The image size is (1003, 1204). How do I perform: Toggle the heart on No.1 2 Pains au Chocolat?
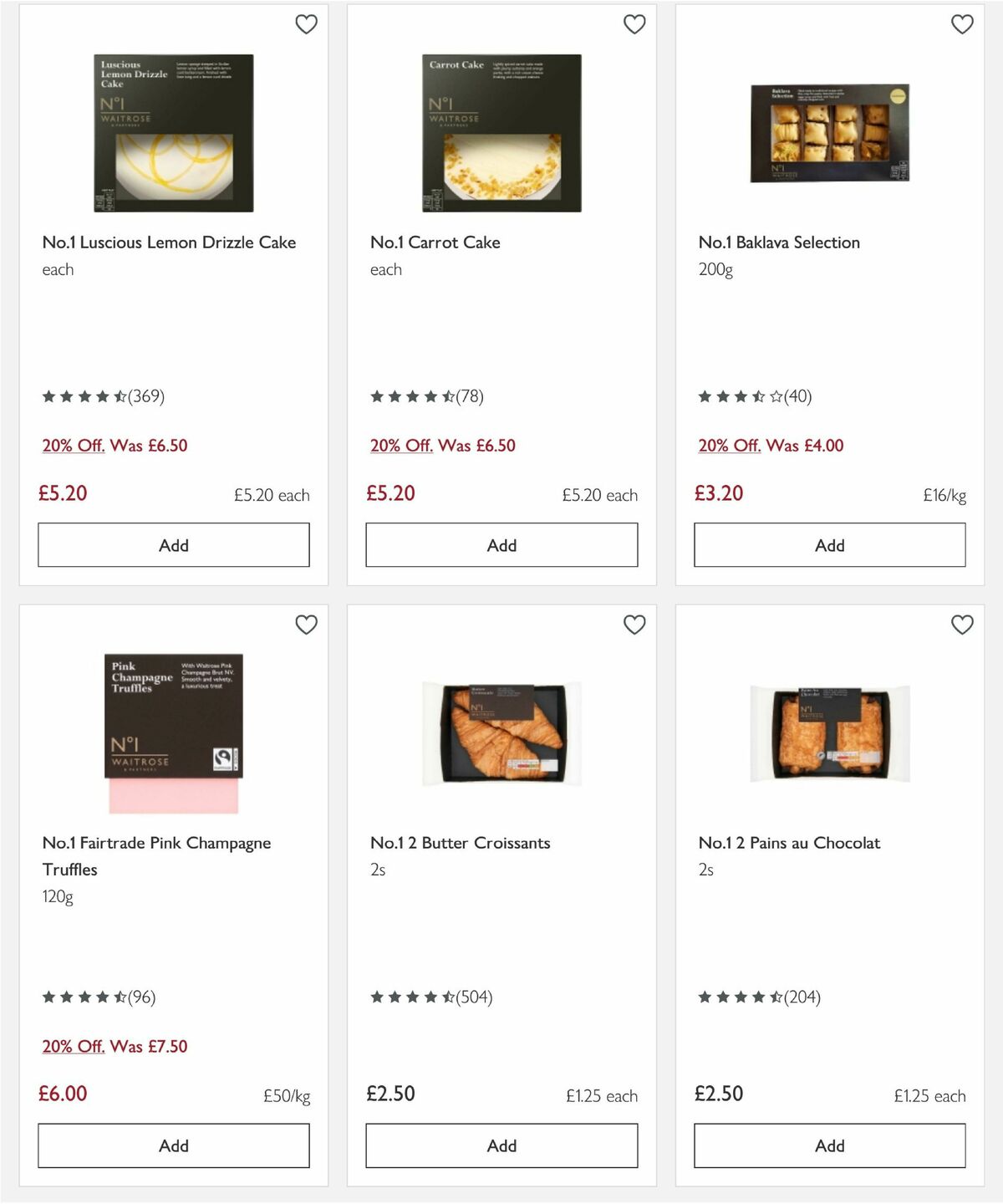click(962, 625)
